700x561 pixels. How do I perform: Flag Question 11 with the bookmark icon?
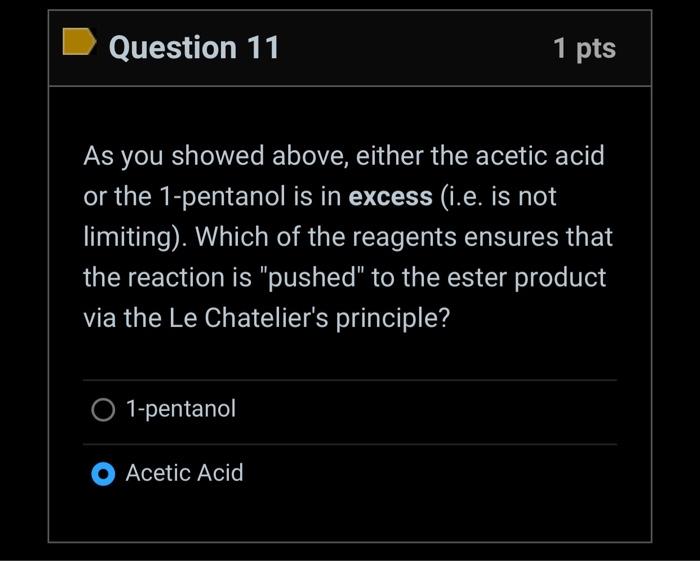pos(79,42)
